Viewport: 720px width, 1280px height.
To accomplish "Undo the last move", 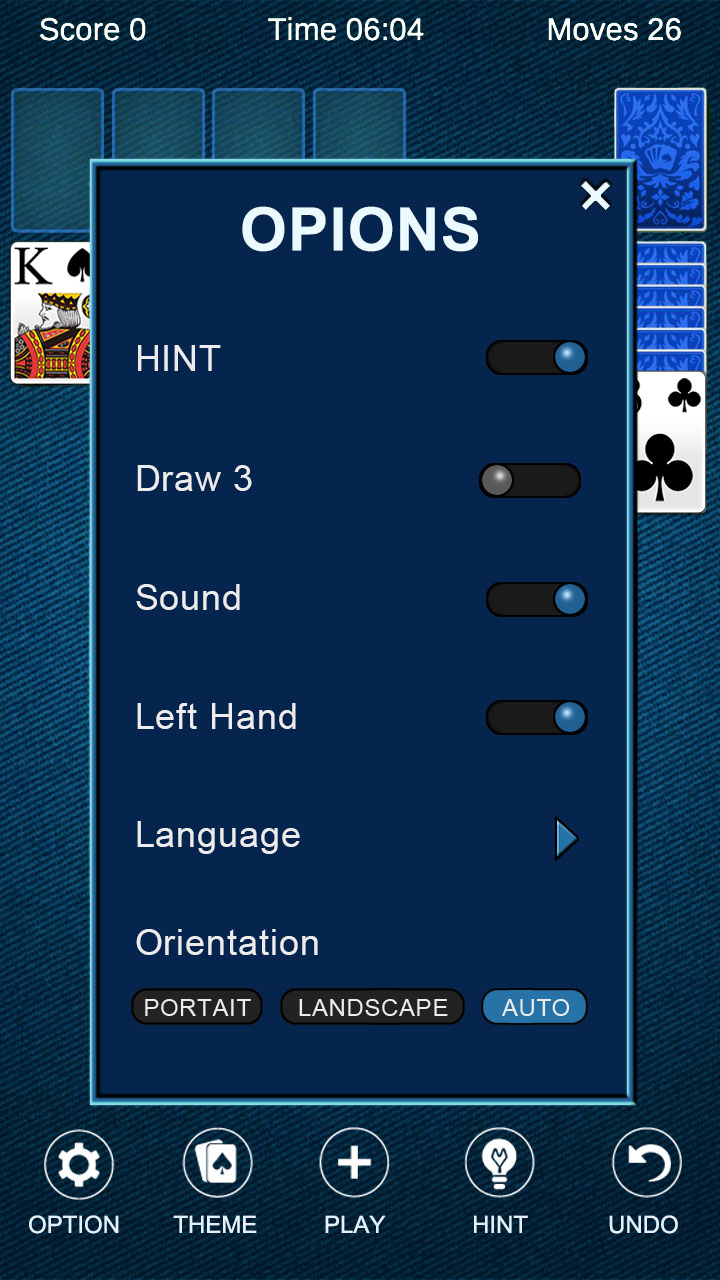I will pyautogui.click(x=645, y=1165).
